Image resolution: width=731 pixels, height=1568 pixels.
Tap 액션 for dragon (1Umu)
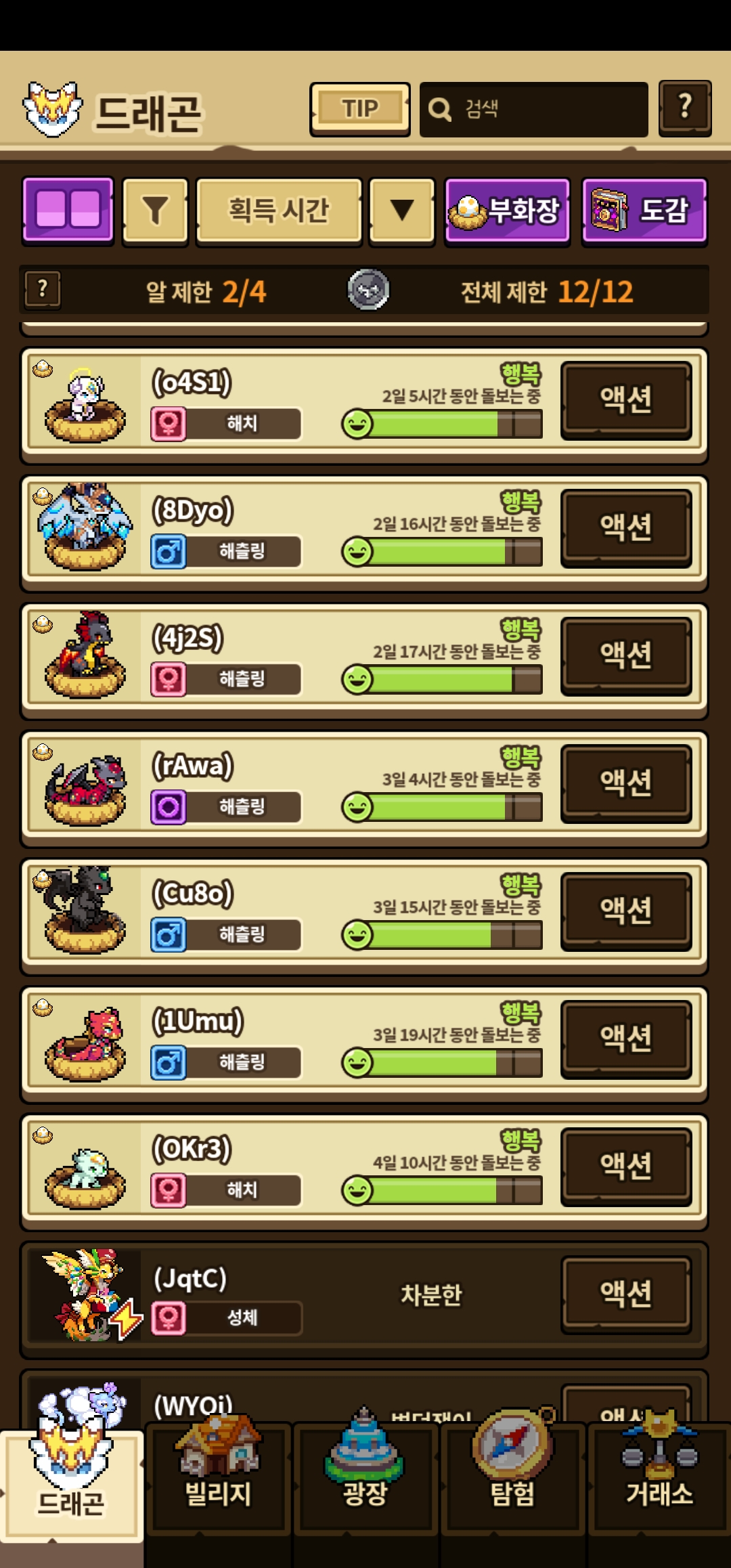626,1039
